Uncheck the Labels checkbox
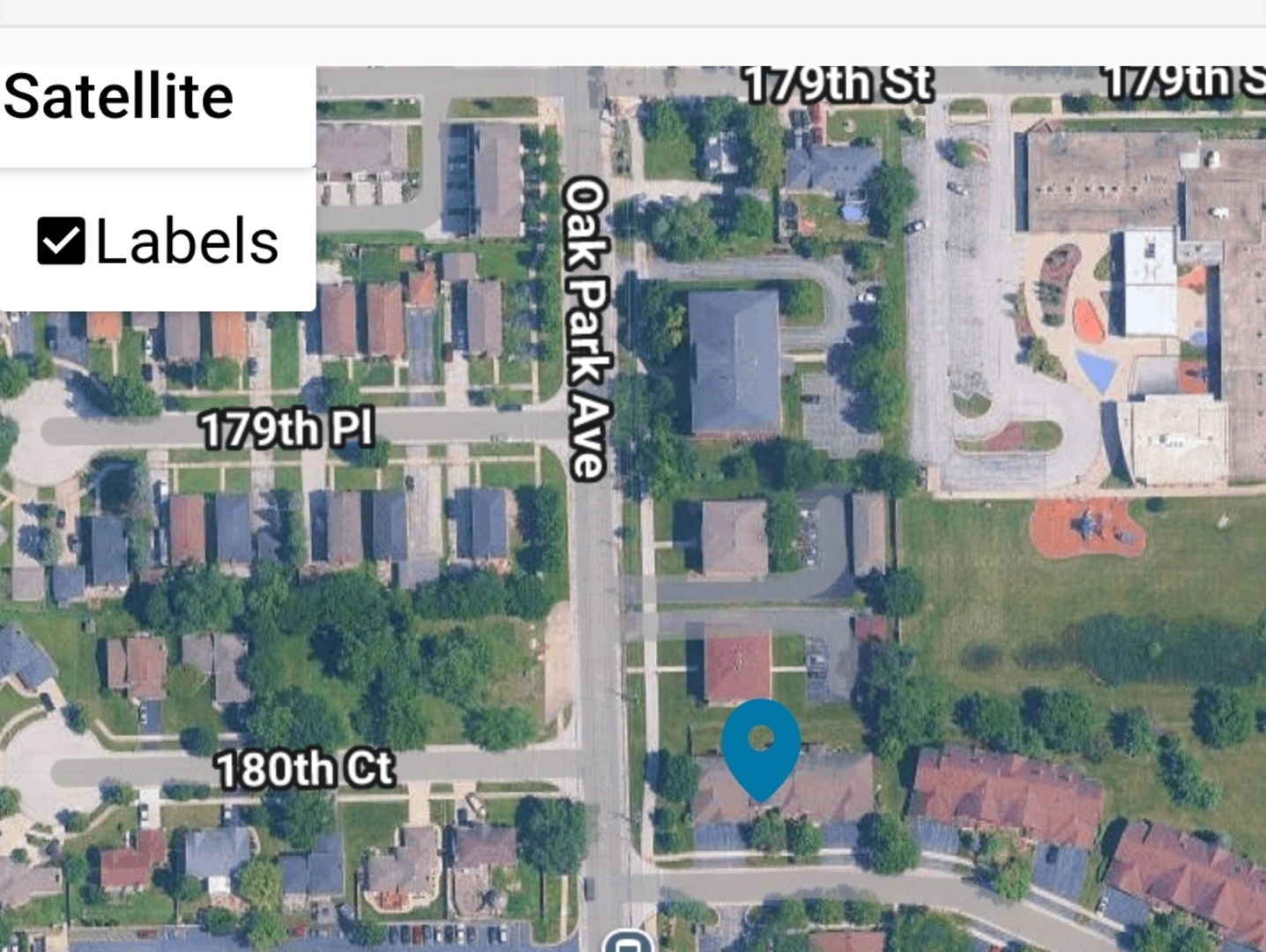1266x952 pixels. pos(62,242)
